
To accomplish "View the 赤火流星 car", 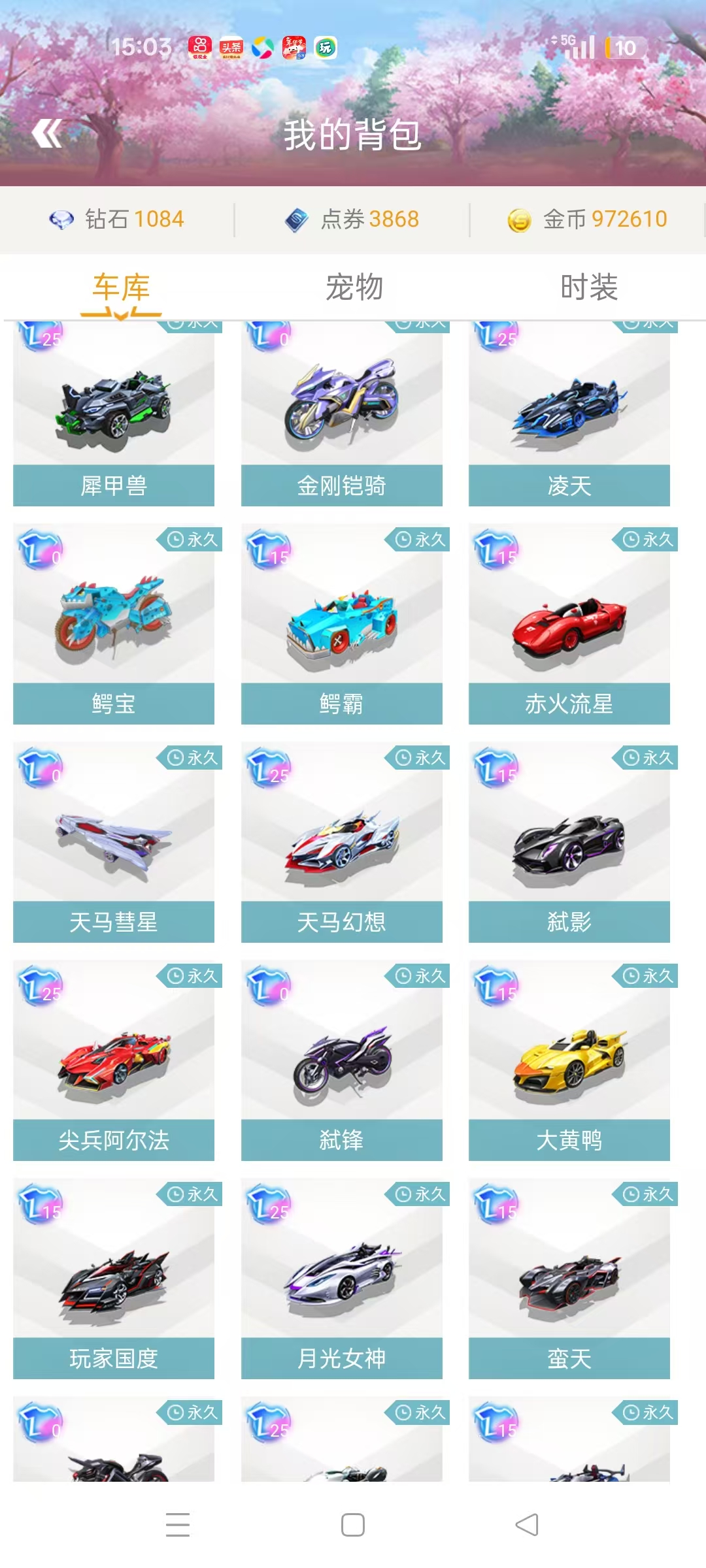I will pos(569,624).
